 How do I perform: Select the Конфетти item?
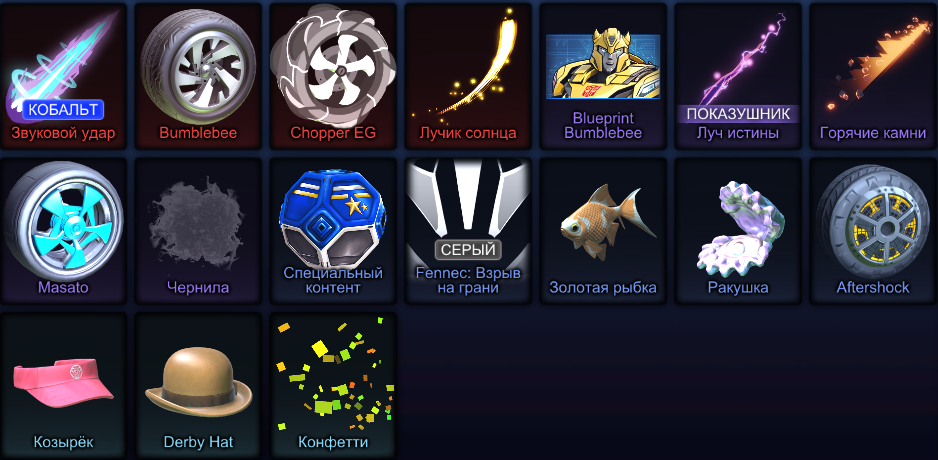[x=333, y=385]
